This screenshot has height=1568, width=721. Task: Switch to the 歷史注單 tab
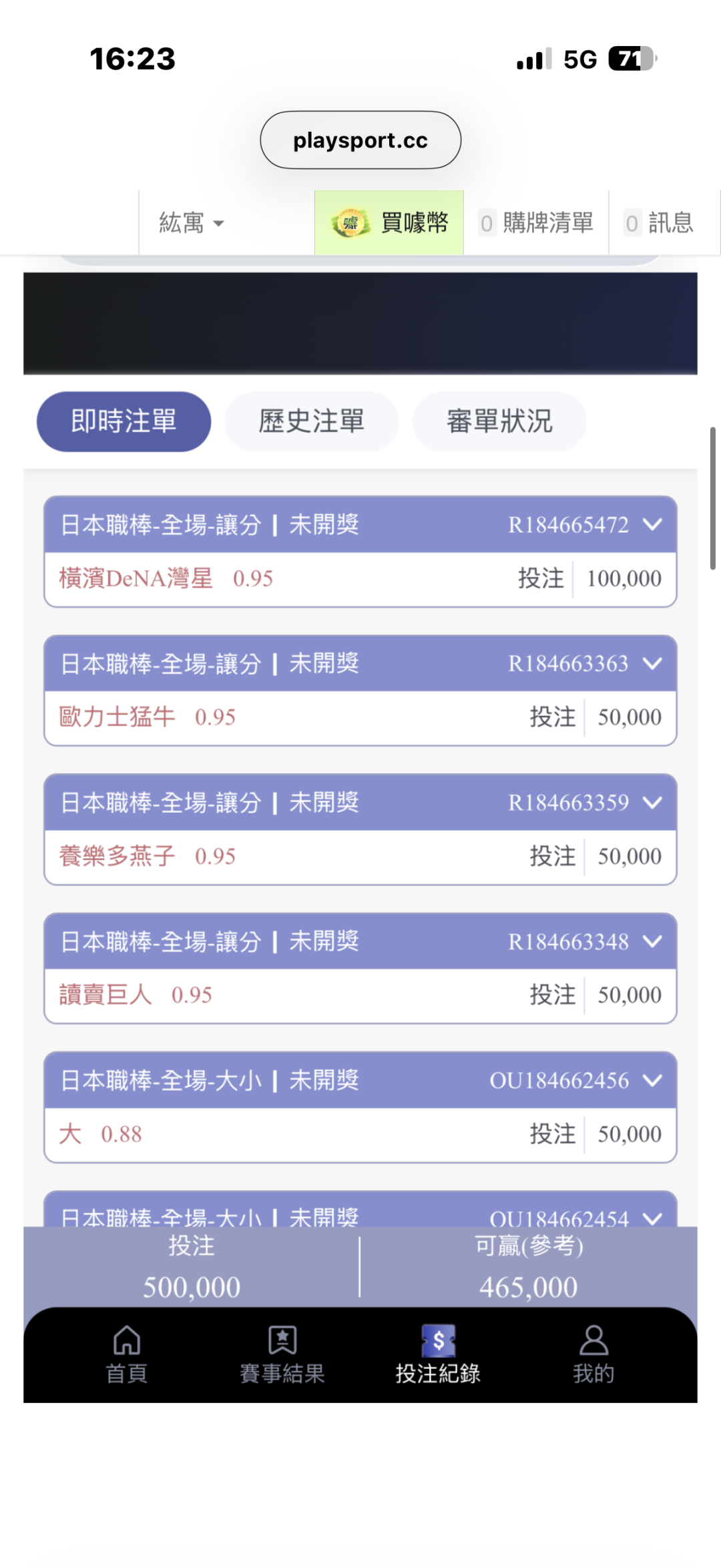(x=312, y=421)
